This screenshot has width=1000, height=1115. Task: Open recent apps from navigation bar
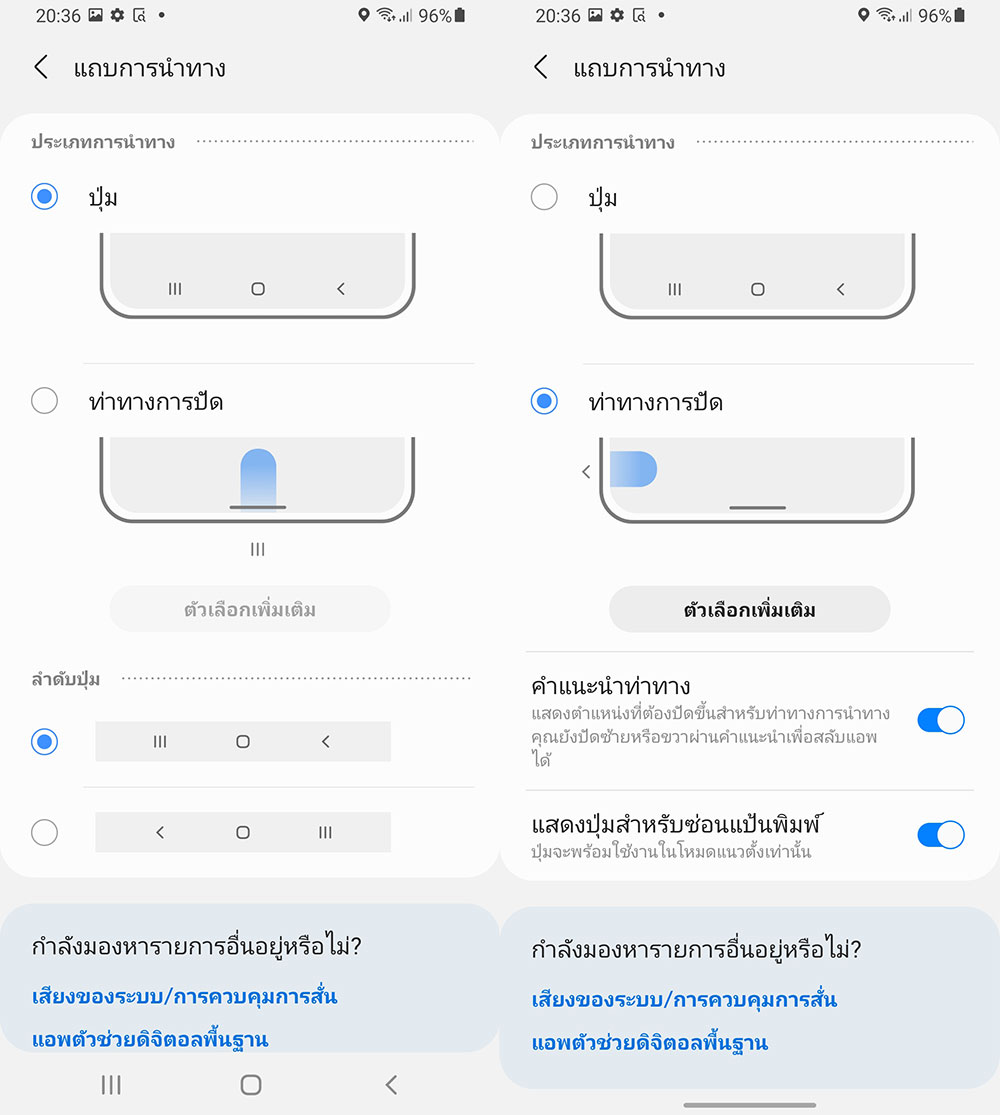(111, 1085)
